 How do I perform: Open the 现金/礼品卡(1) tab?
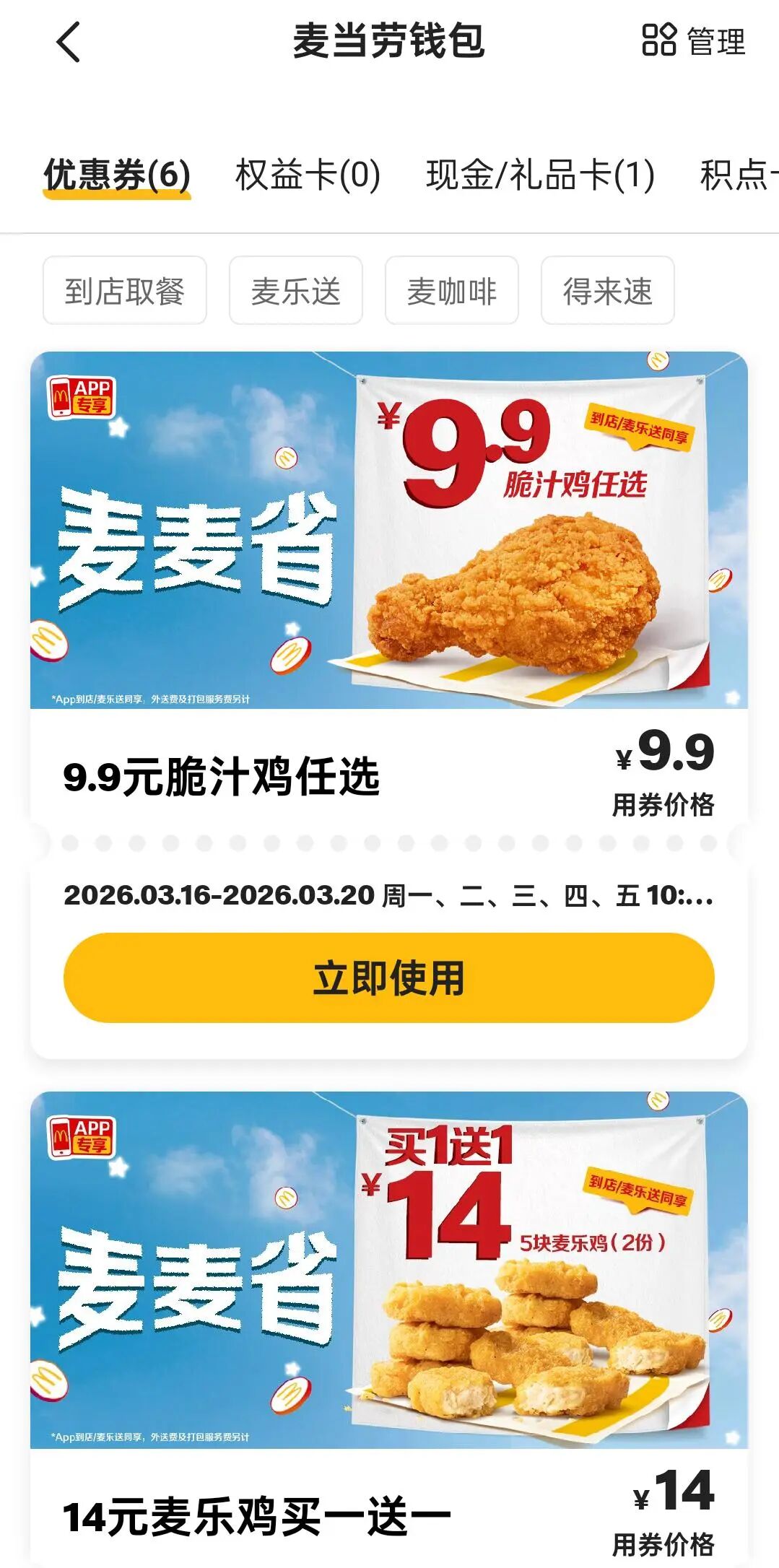click(540, 173)
